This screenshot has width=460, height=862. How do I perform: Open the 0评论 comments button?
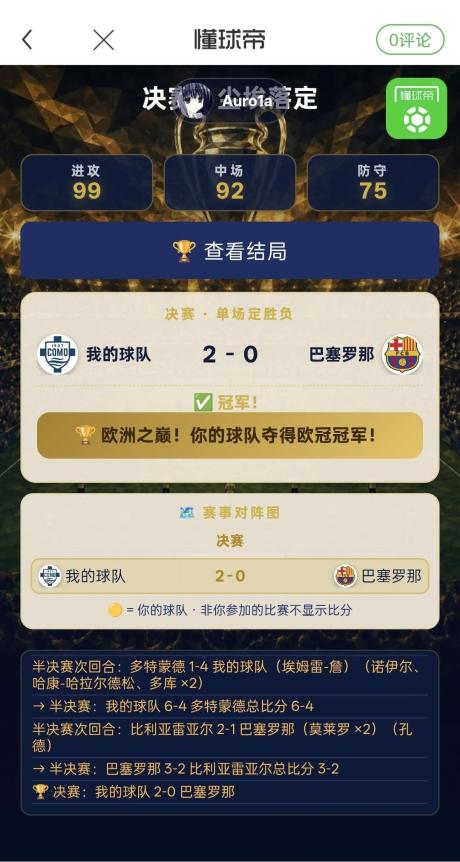coord(410,40)
